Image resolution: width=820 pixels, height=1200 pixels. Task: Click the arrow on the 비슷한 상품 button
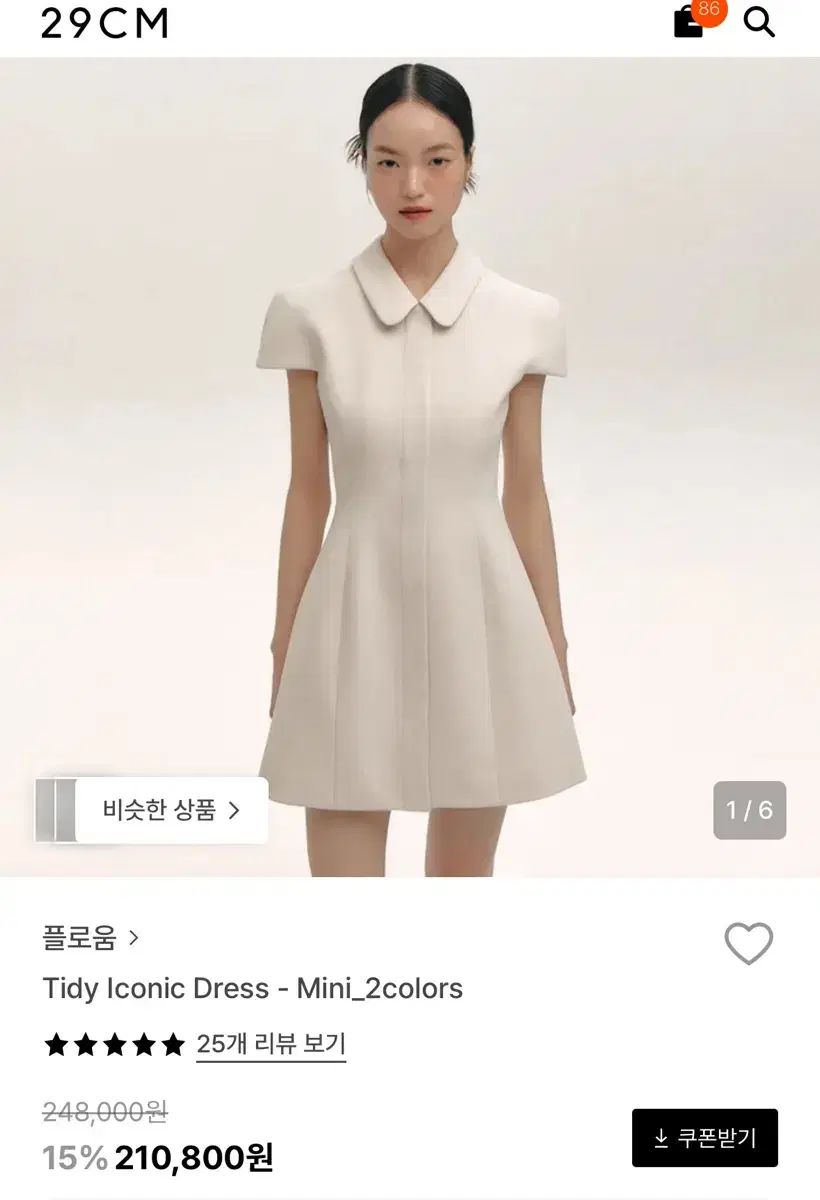tap(236, 809)
